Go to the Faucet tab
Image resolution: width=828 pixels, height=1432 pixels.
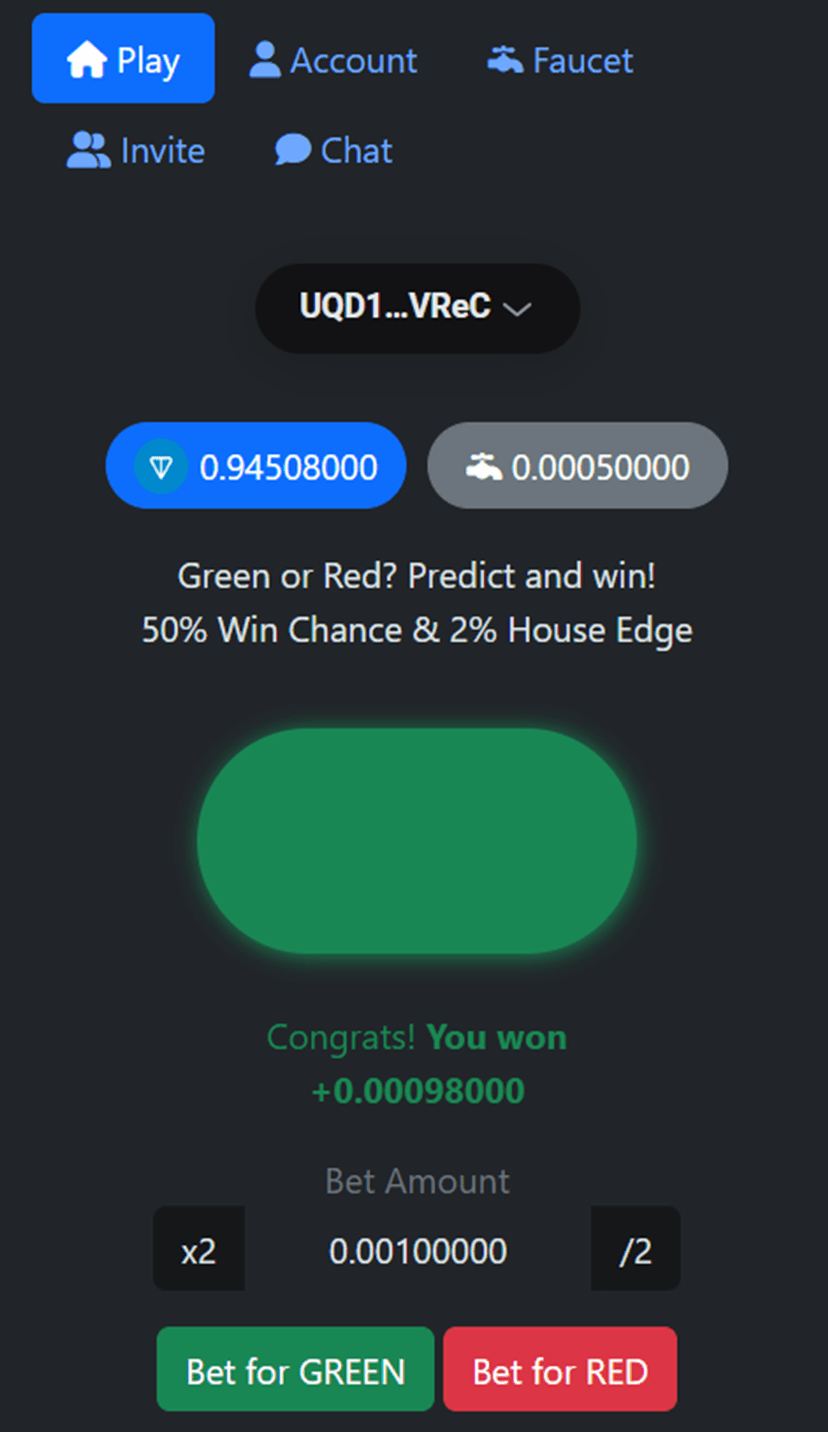pyautogui.click(x=560, y=60)
